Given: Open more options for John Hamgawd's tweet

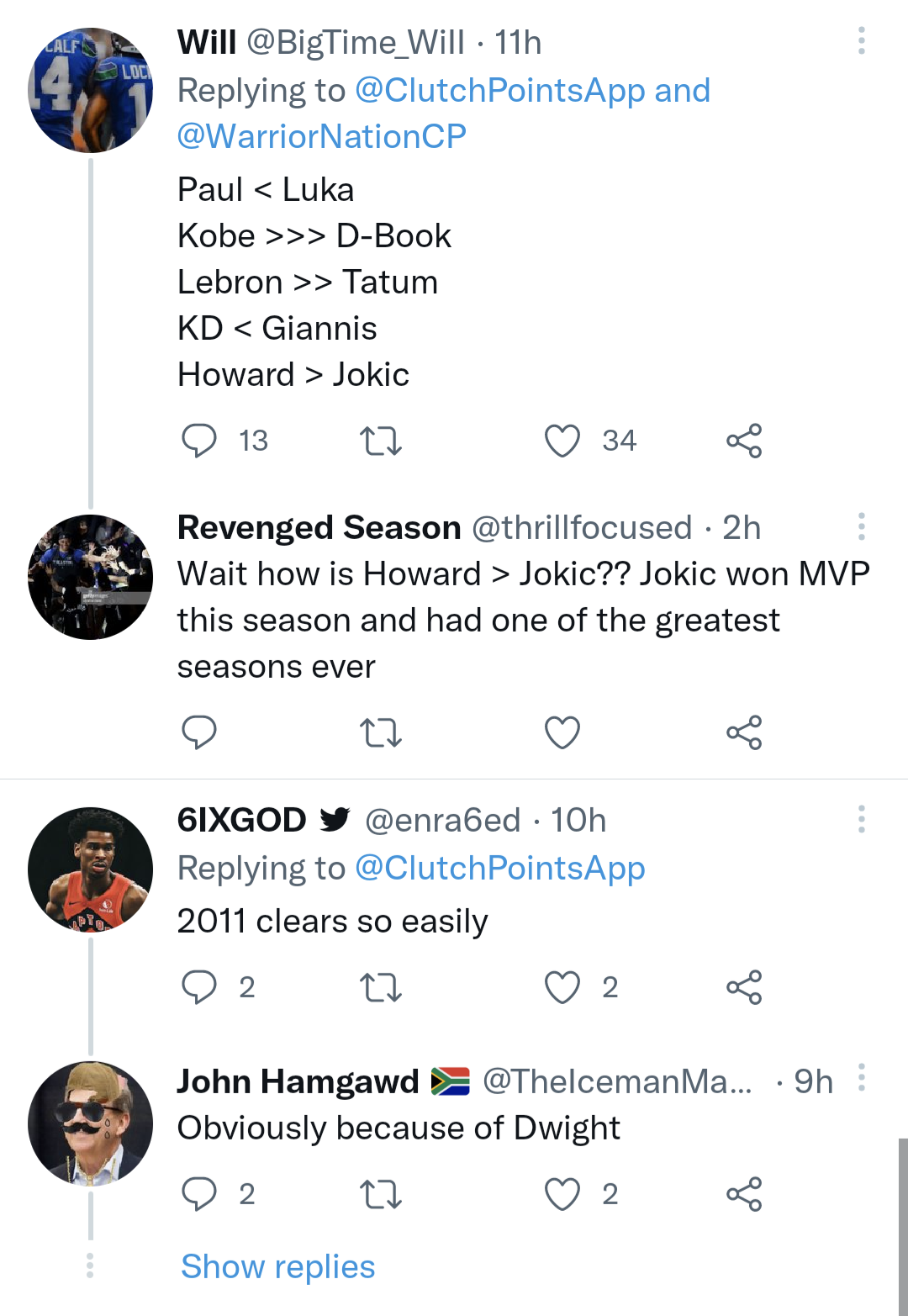Looking at the screenshot, I should pyautogui.click(x=861, y=1079).
